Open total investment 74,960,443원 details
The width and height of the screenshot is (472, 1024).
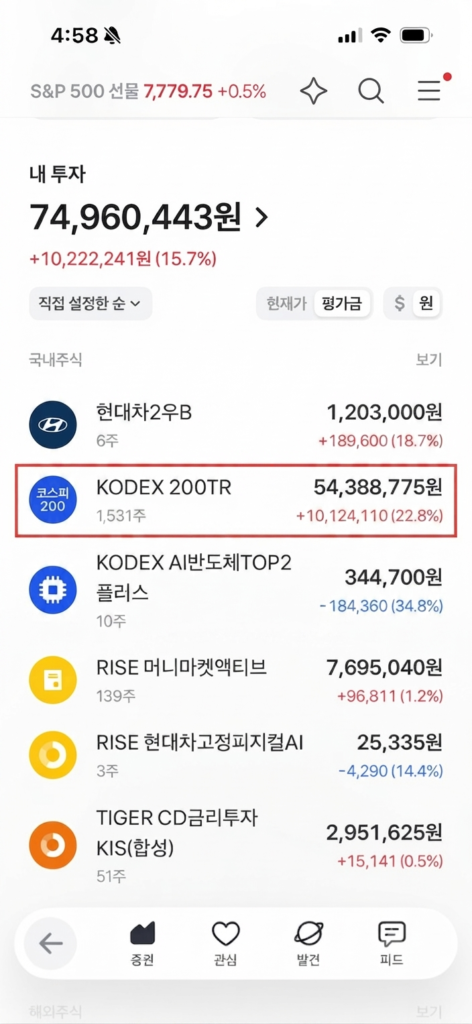tap(149, 217)
